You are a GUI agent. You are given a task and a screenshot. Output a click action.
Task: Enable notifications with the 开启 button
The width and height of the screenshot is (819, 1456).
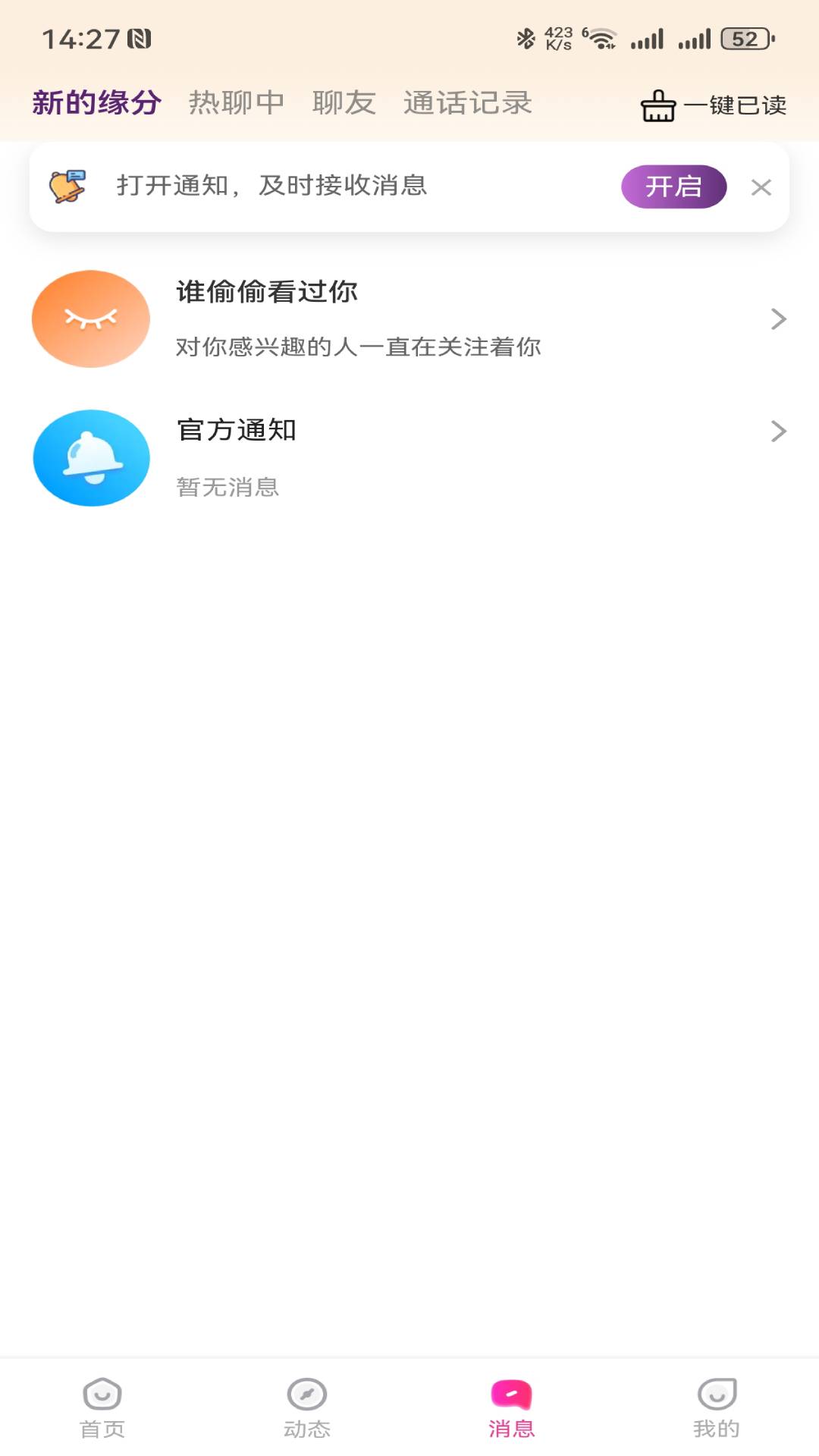tap(673, 186)
